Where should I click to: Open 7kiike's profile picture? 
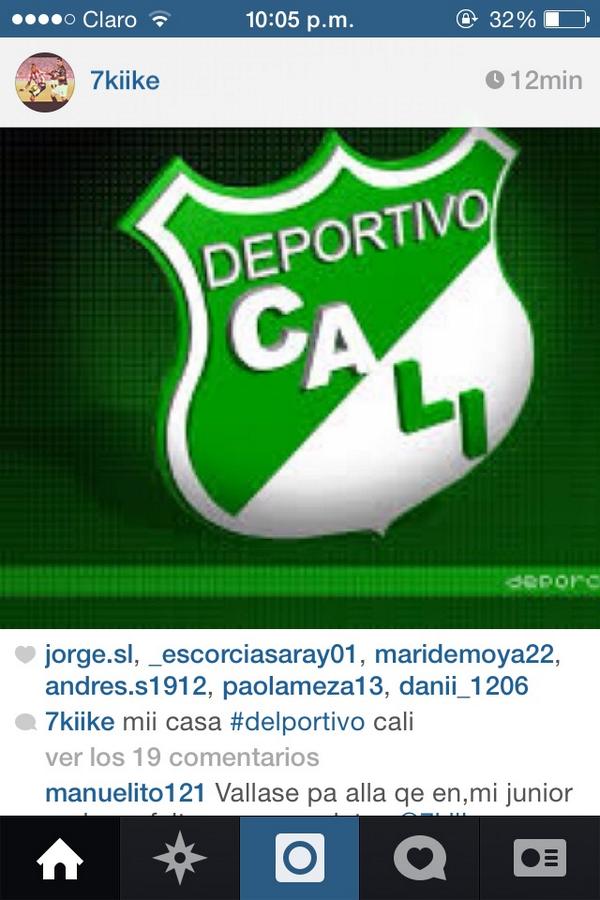pyautogui.click(x=45, y=82)
